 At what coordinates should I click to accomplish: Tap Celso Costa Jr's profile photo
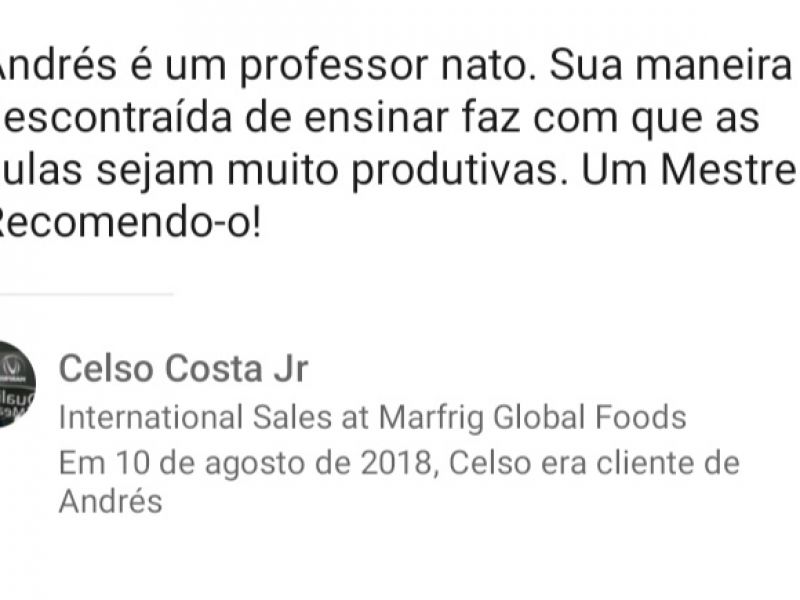tap(15, 385)
